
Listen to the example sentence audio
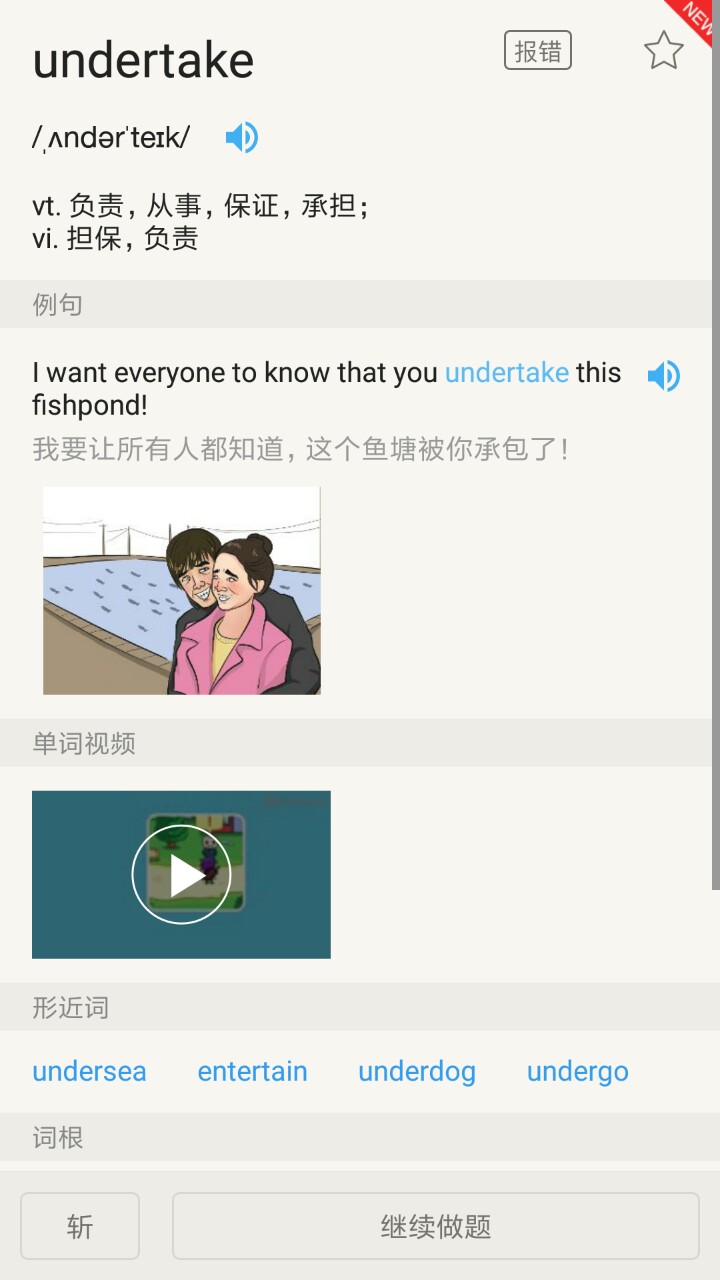(x=663, y=376)
